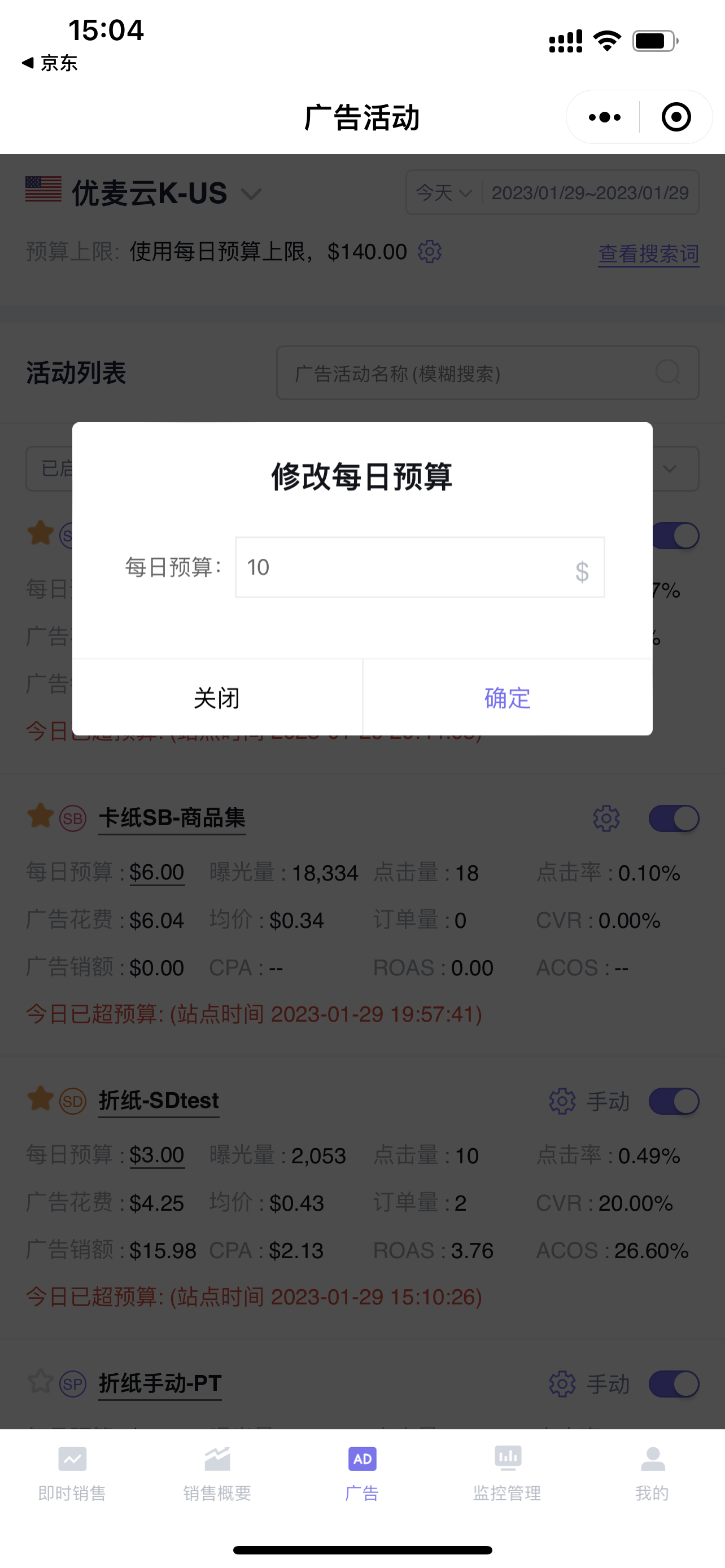Tap 关闭 to close the budget dialog
725x1568 pixels.
pos(217,698)
